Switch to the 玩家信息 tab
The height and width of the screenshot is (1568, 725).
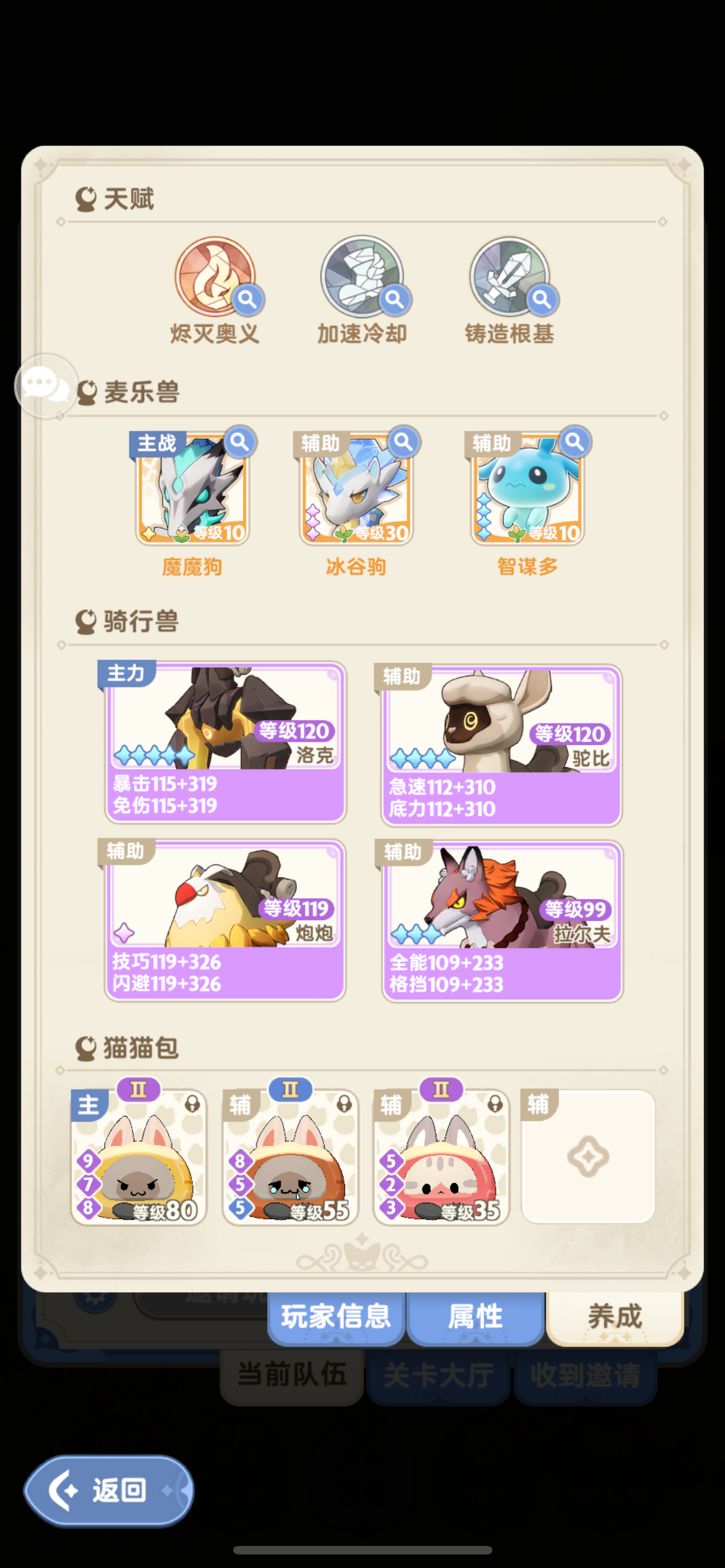pos(335,1316)
